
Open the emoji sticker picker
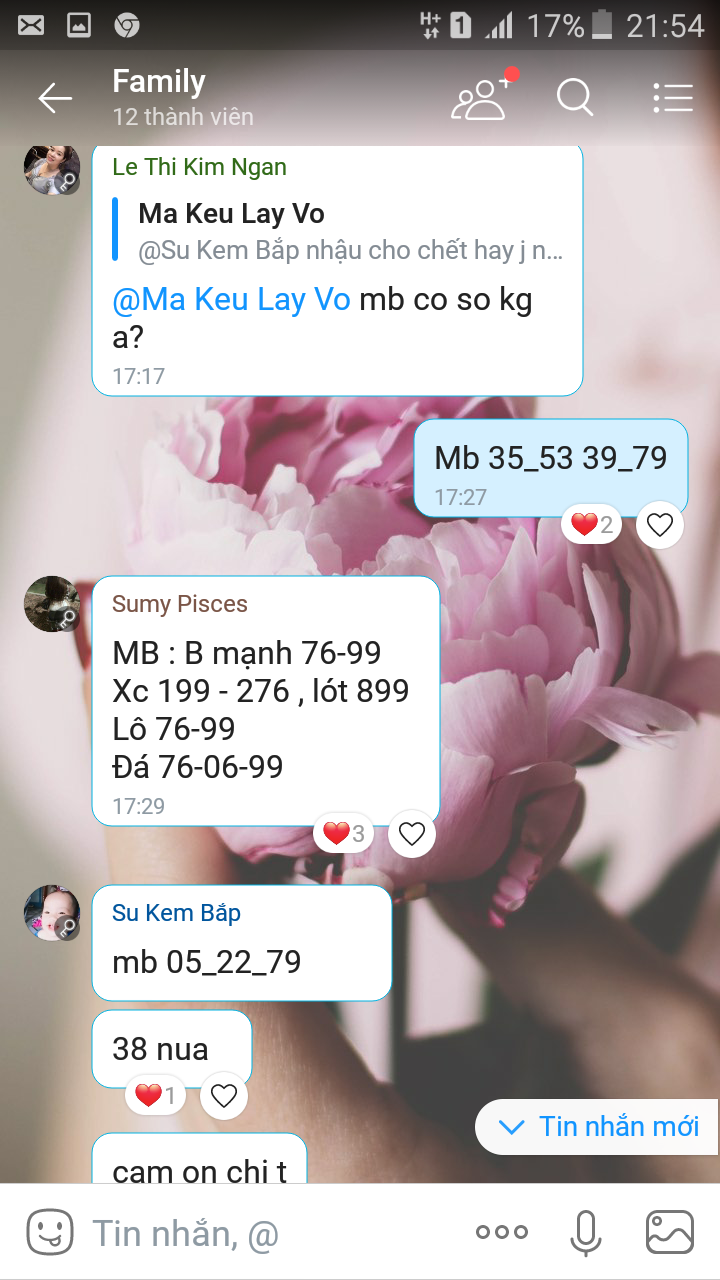(49, 1232)
